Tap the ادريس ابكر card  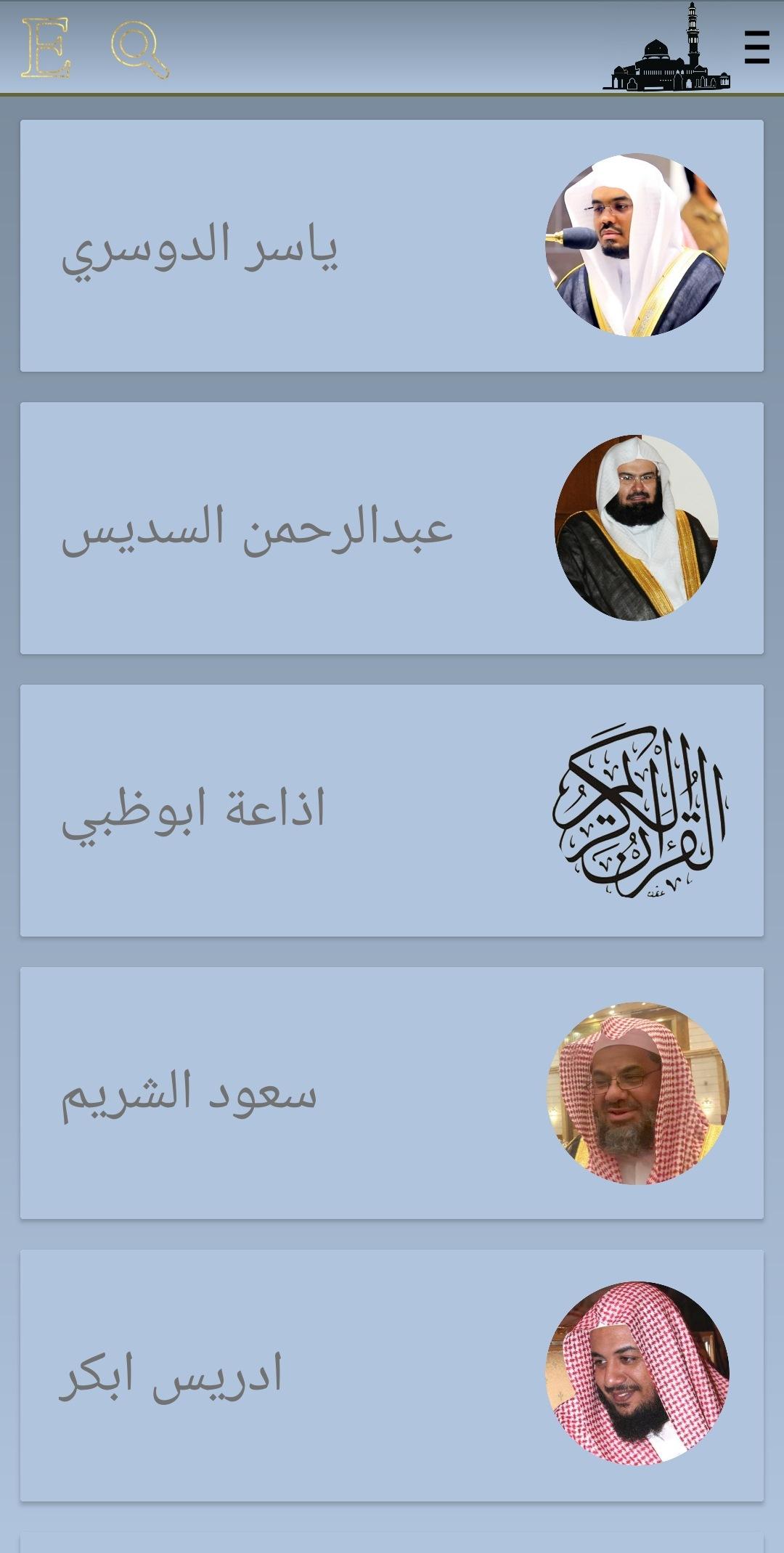point(392,1375)
